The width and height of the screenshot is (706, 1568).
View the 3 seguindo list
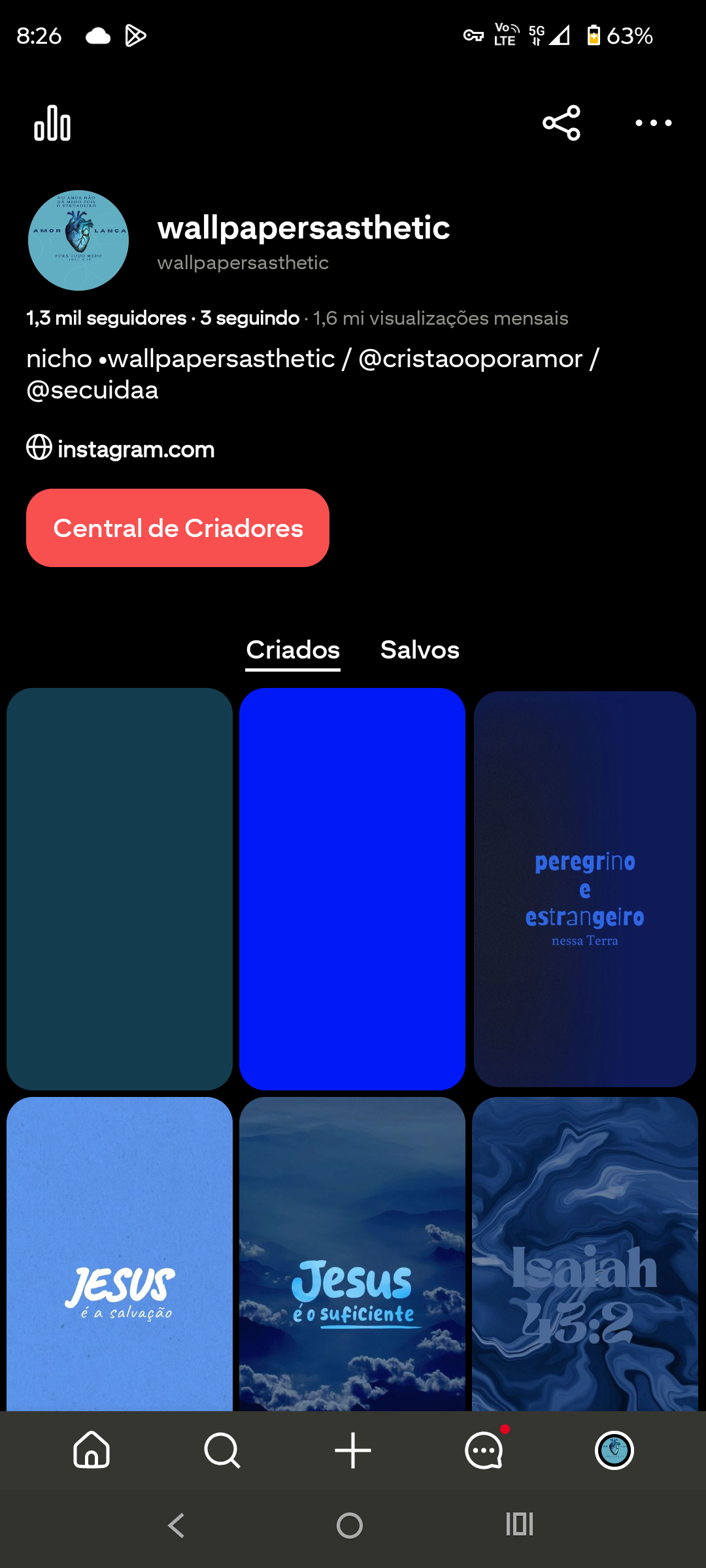tap(250, 318)
